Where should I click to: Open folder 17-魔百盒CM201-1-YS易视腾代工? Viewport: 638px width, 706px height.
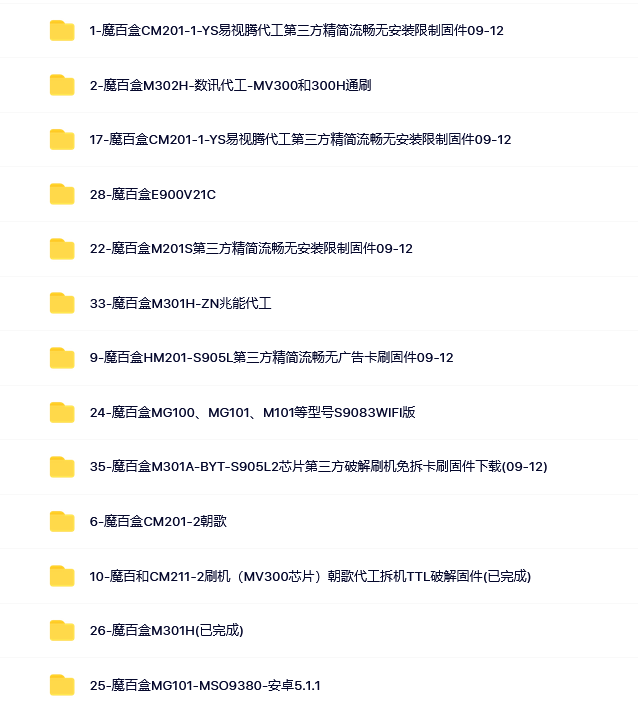click(300, 140)
